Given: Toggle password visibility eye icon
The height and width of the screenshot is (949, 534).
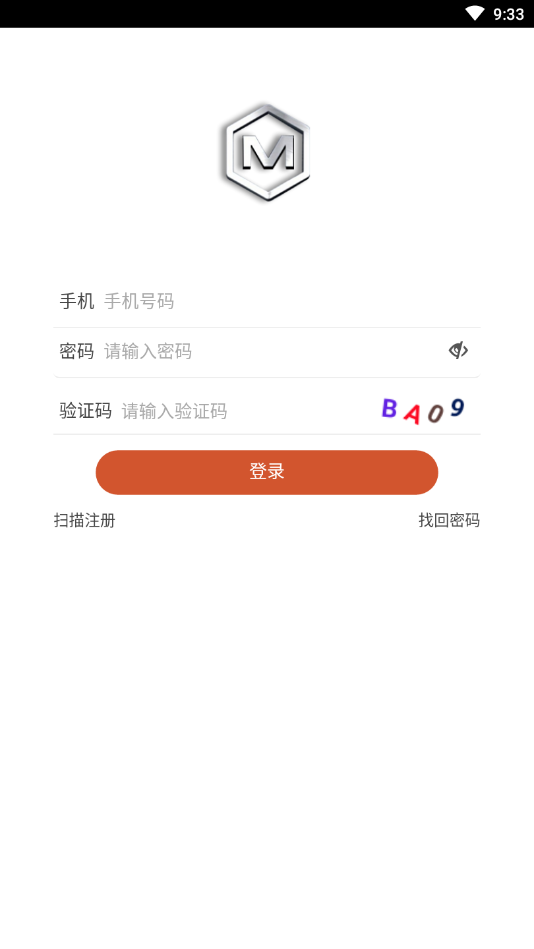Looking at the screenshot, I should click(458, 350).
